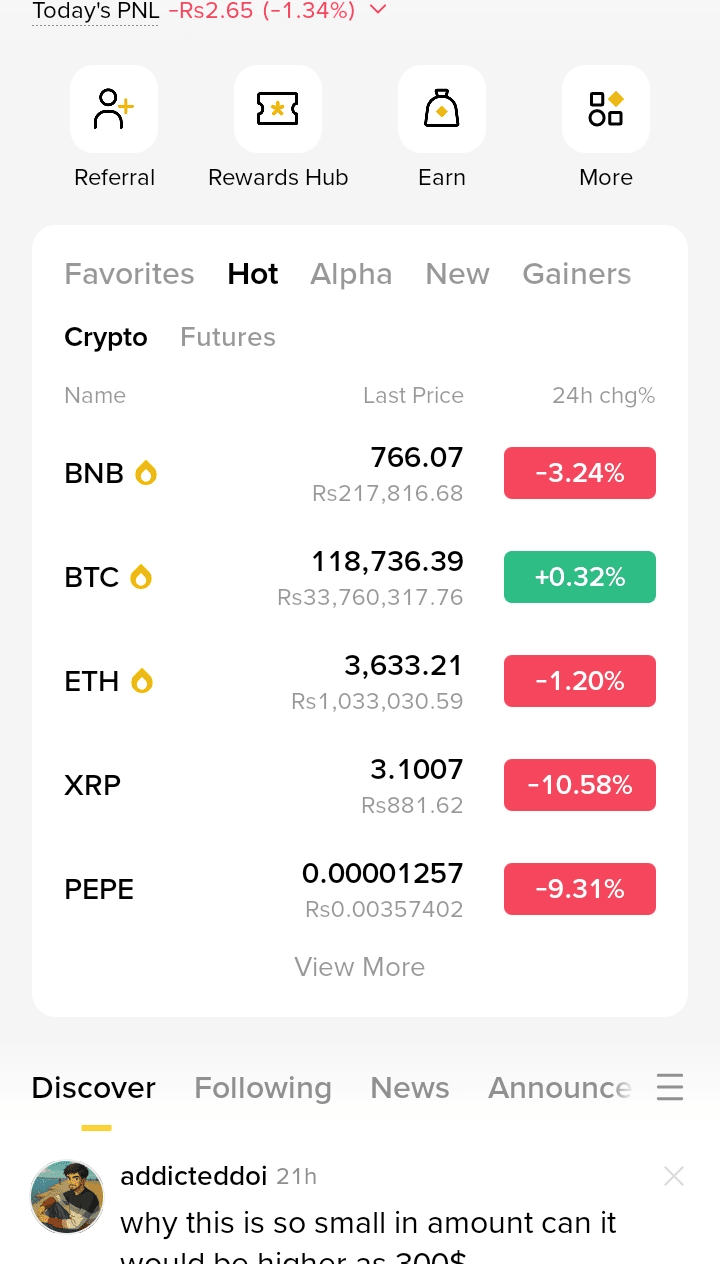Image resolution: width=720 pixels, height=1281 pixels.
Task: Switch to the News feed
Action: tap(410, 1088)
